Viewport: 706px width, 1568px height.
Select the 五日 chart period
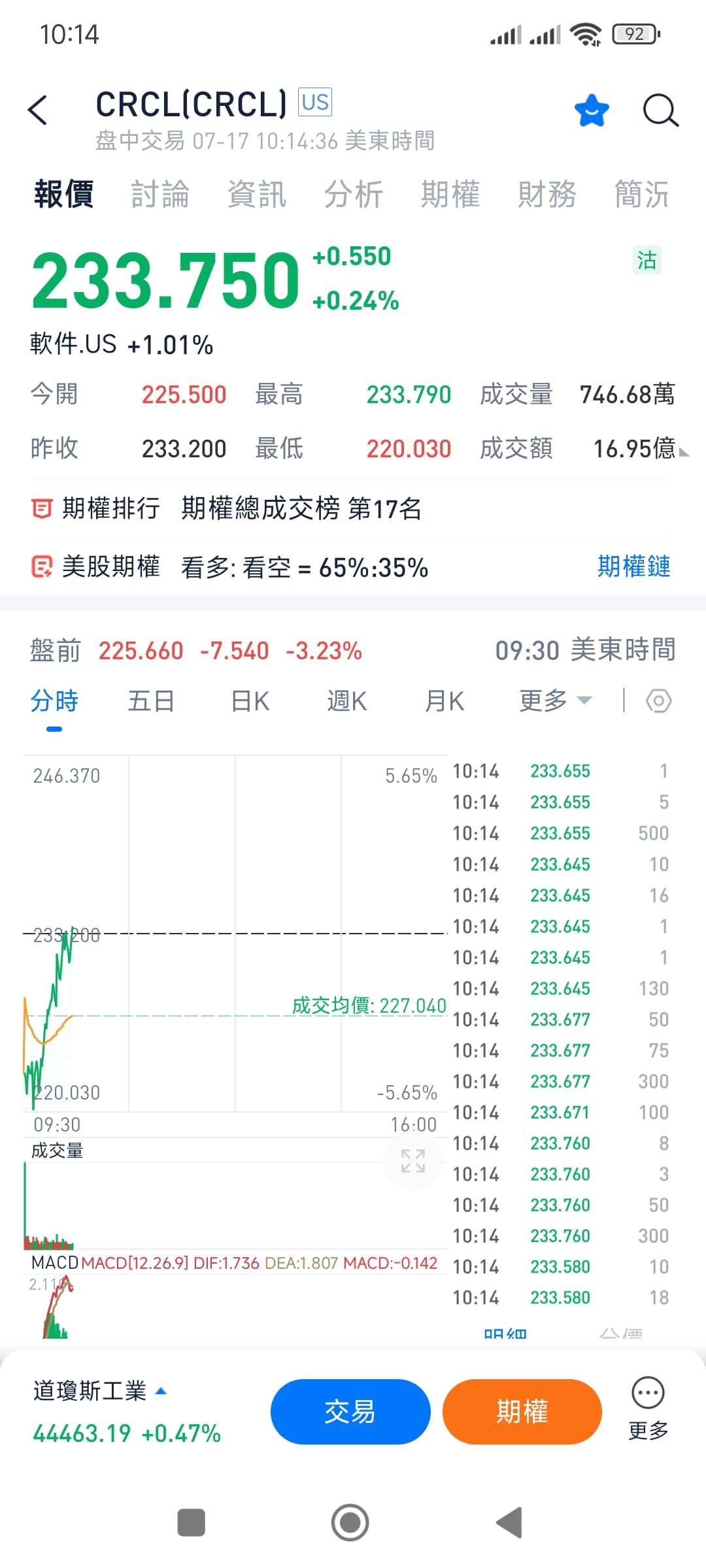(x=151, y=701)
